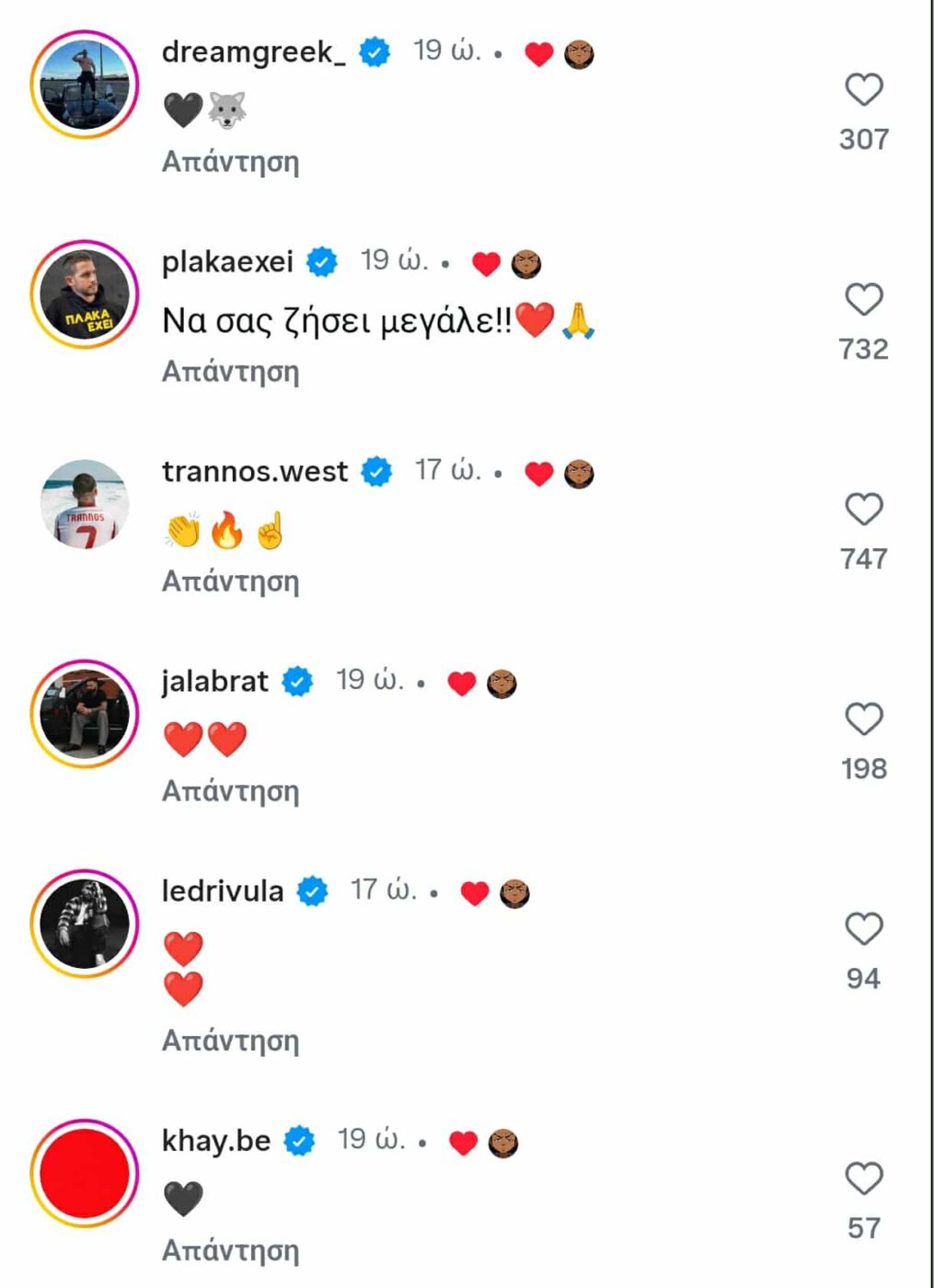The width and height of the screenshot is (934, 1288).
Task: Open dreamgreek_'s profile picture
Action: coord(85,85)
